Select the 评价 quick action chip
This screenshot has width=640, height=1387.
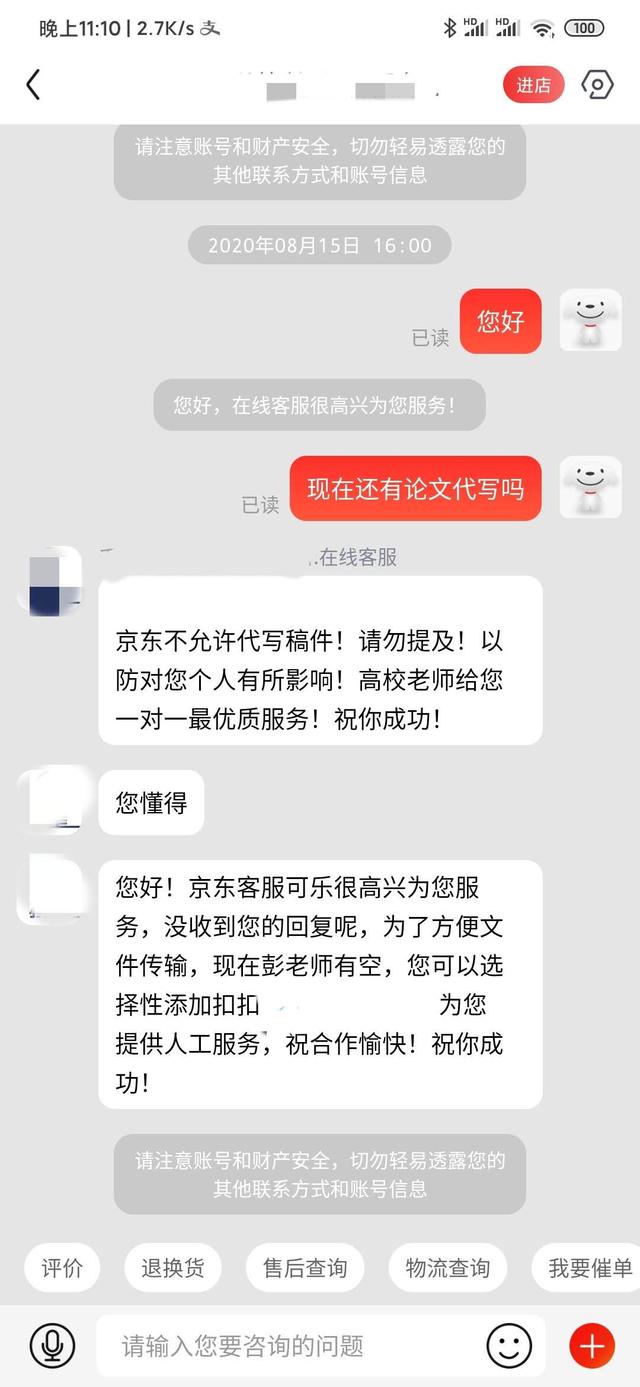[x=62, y=1268]
